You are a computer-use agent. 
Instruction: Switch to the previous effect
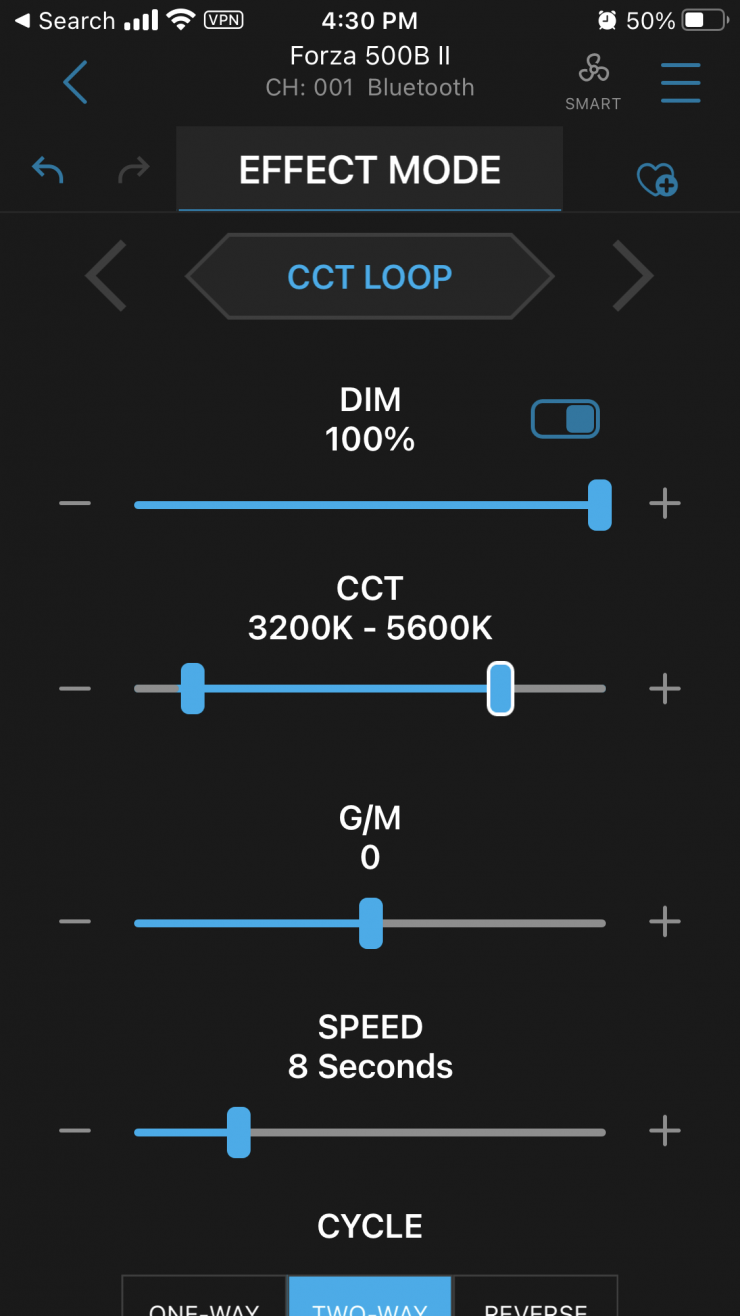tap(106, 275)
